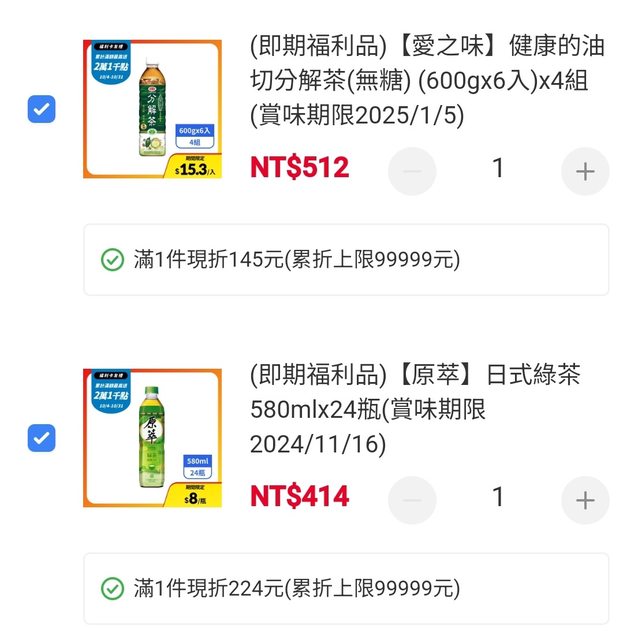The width and height of the screenshot is (623, 640).
Task: Open 愛之味 分解茶 product image
Action: tap(152, 110)
